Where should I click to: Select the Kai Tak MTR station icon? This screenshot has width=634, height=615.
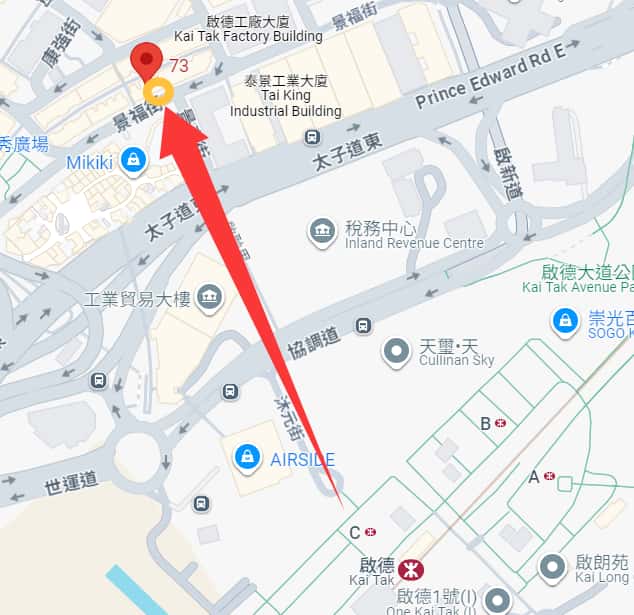(408, 569)
